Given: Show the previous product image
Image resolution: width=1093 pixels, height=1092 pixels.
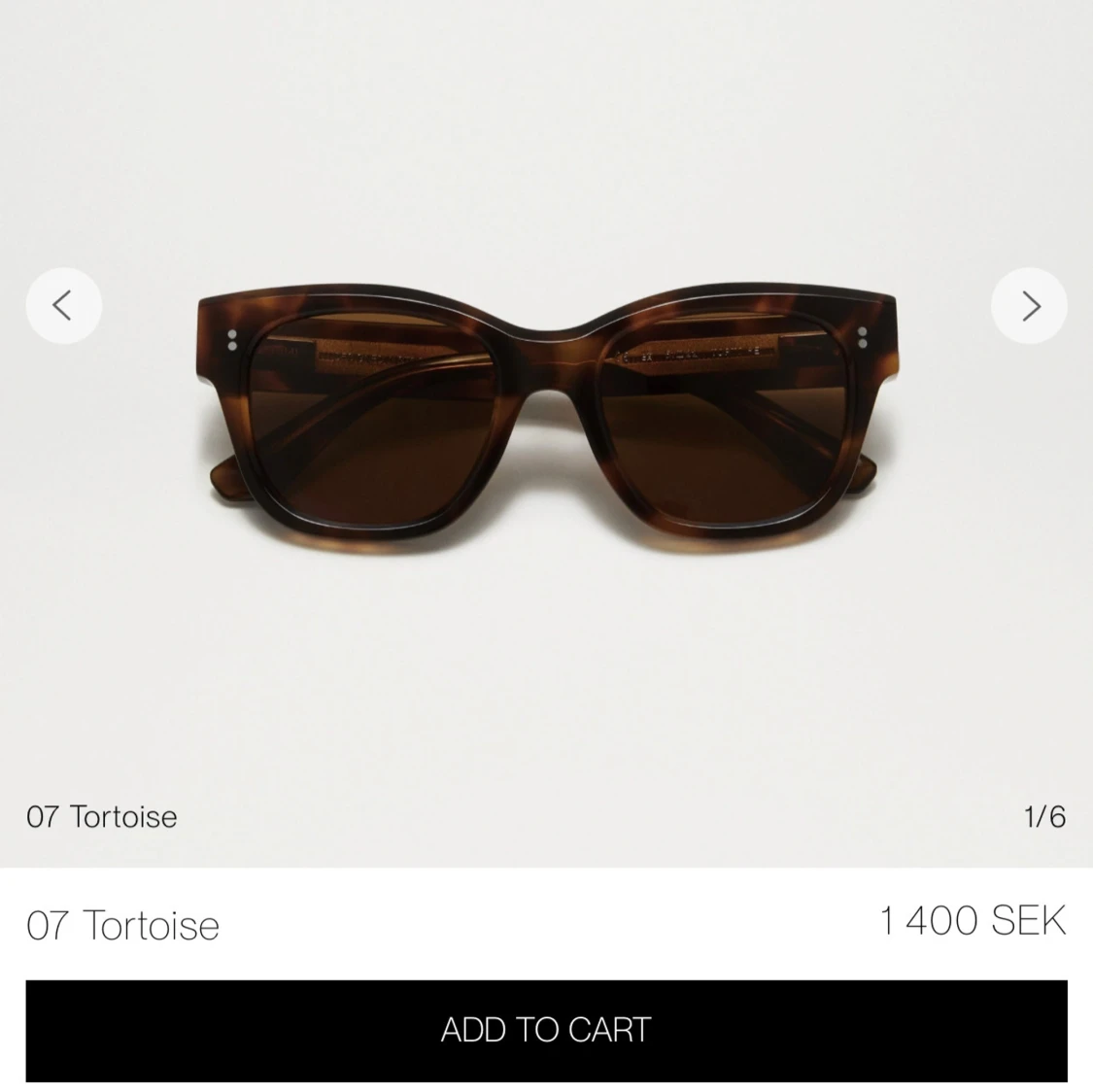Looking at the screenshot, I should point(63,306).
